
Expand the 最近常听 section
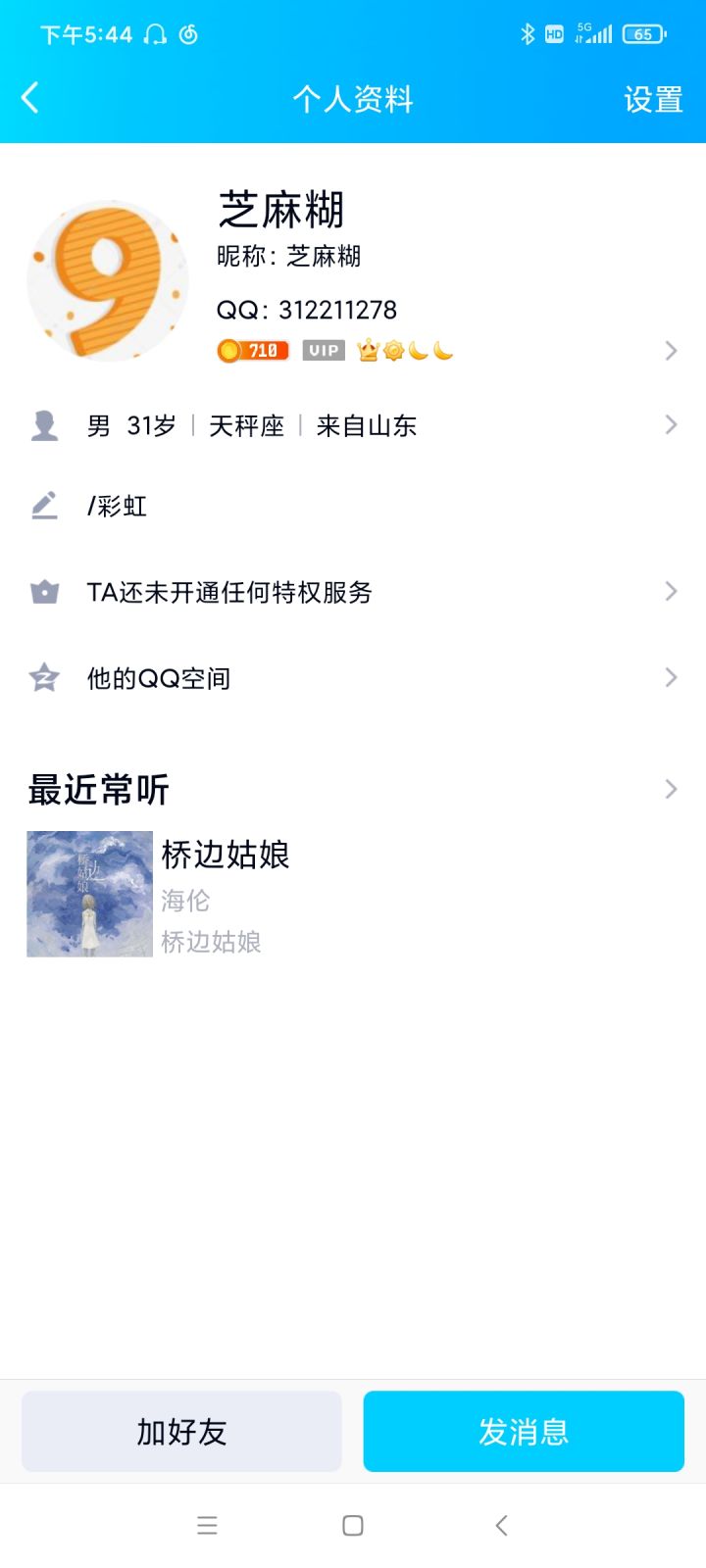pos(671,789)
